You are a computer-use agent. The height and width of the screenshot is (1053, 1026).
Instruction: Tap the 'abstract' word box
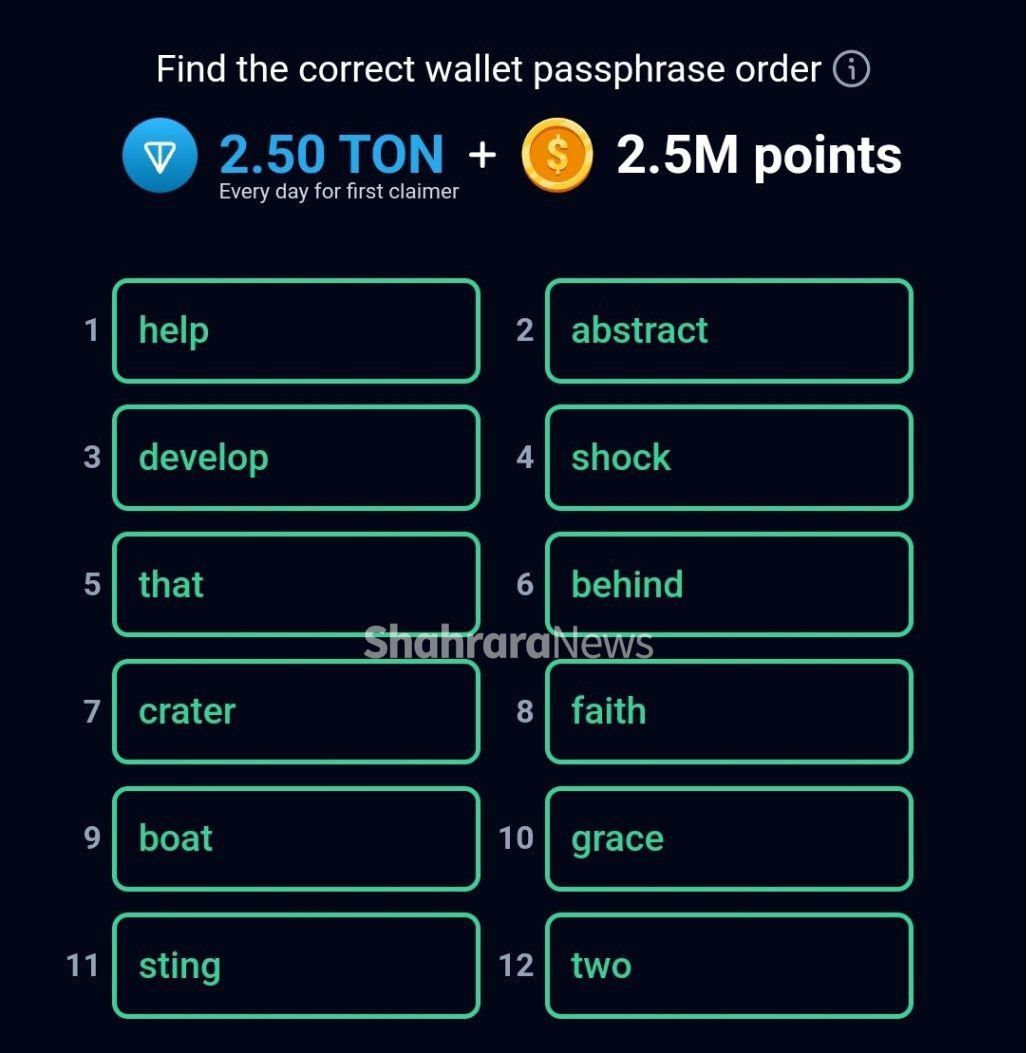(x=728, y=331)
